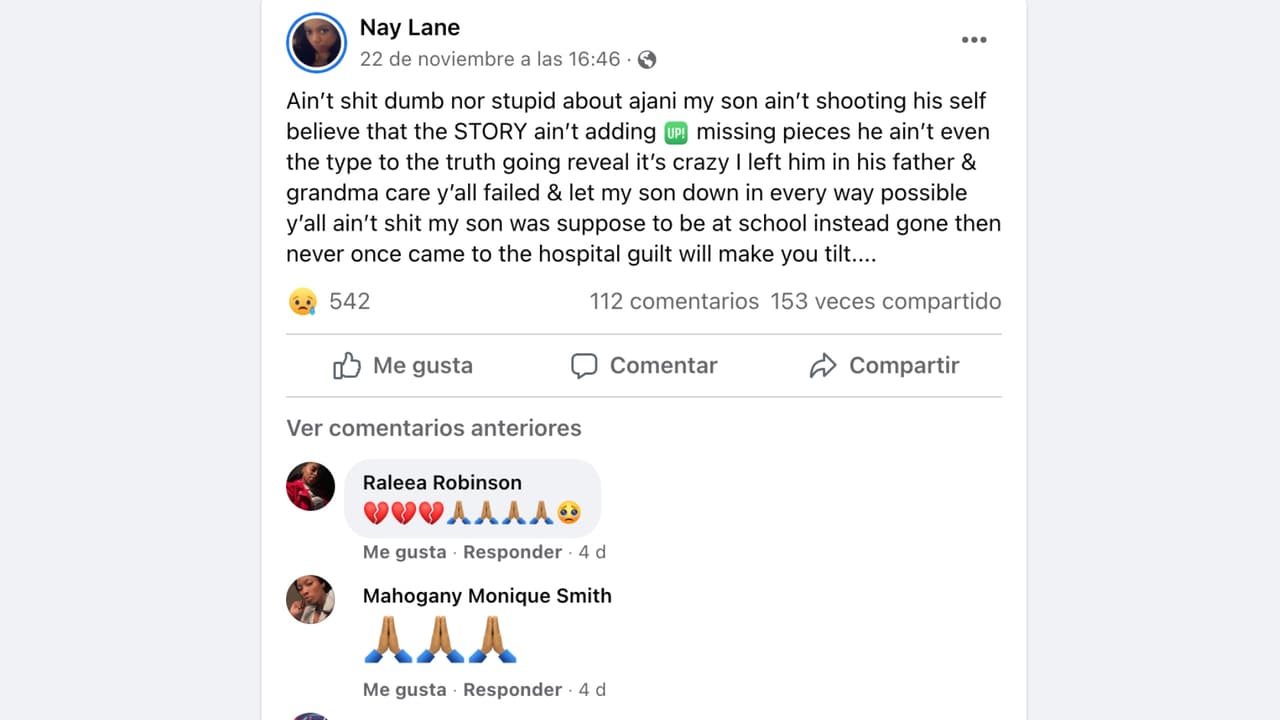
Task: Open Mahogany Monique Smith's avatar picture
Action: (x=311, y=600)
